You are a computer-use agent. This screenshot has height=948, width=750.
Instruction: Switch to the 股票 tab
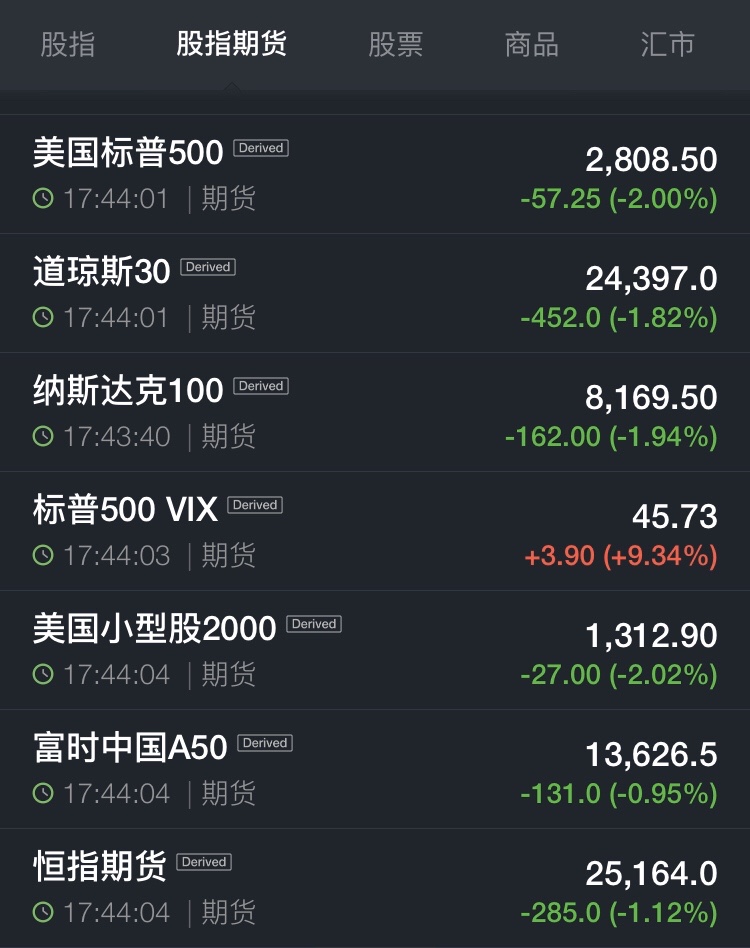[398, 45]
